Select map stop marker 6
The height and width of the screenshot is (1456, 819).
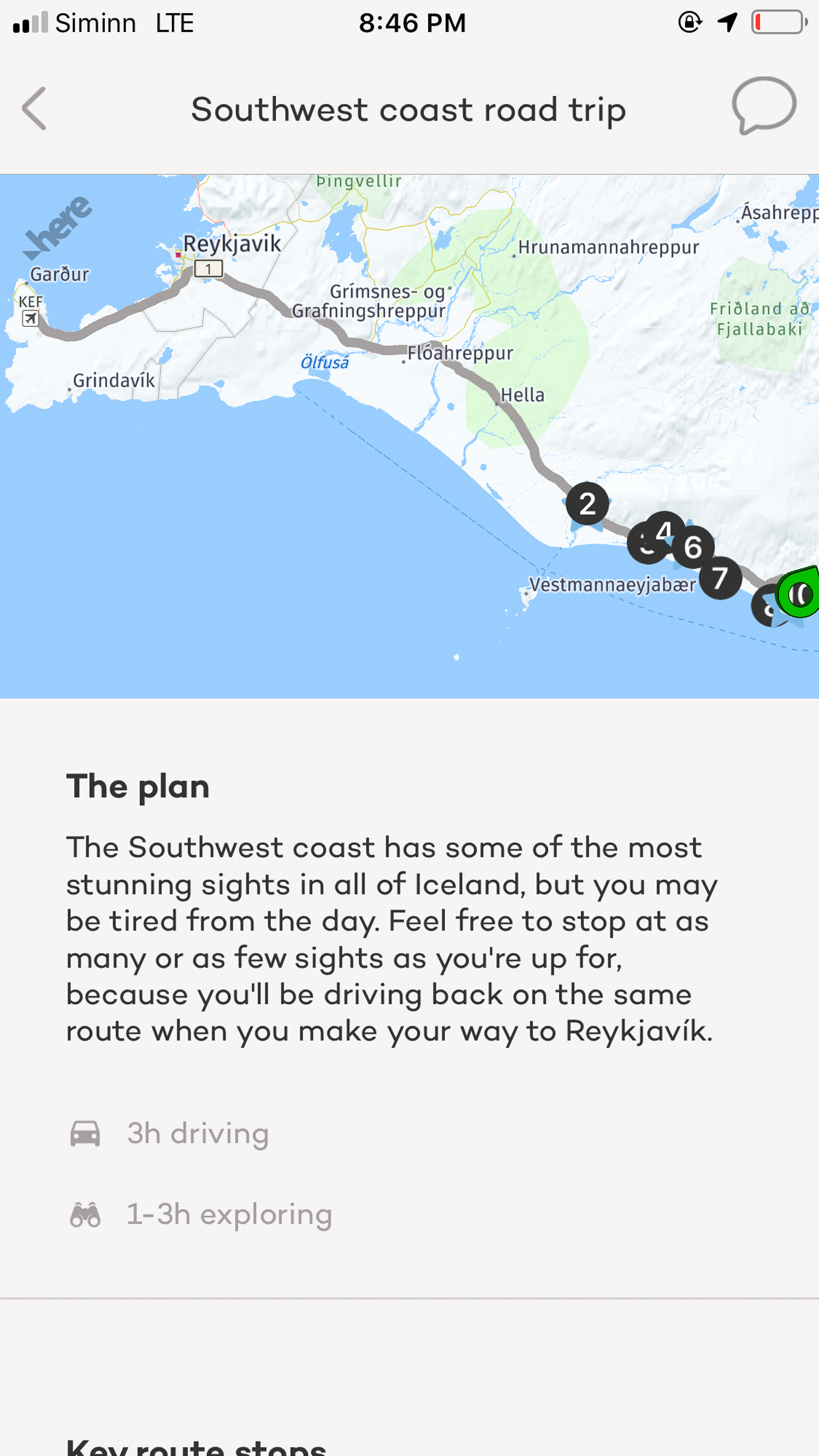pyautogui.click(x=693, y=547)
